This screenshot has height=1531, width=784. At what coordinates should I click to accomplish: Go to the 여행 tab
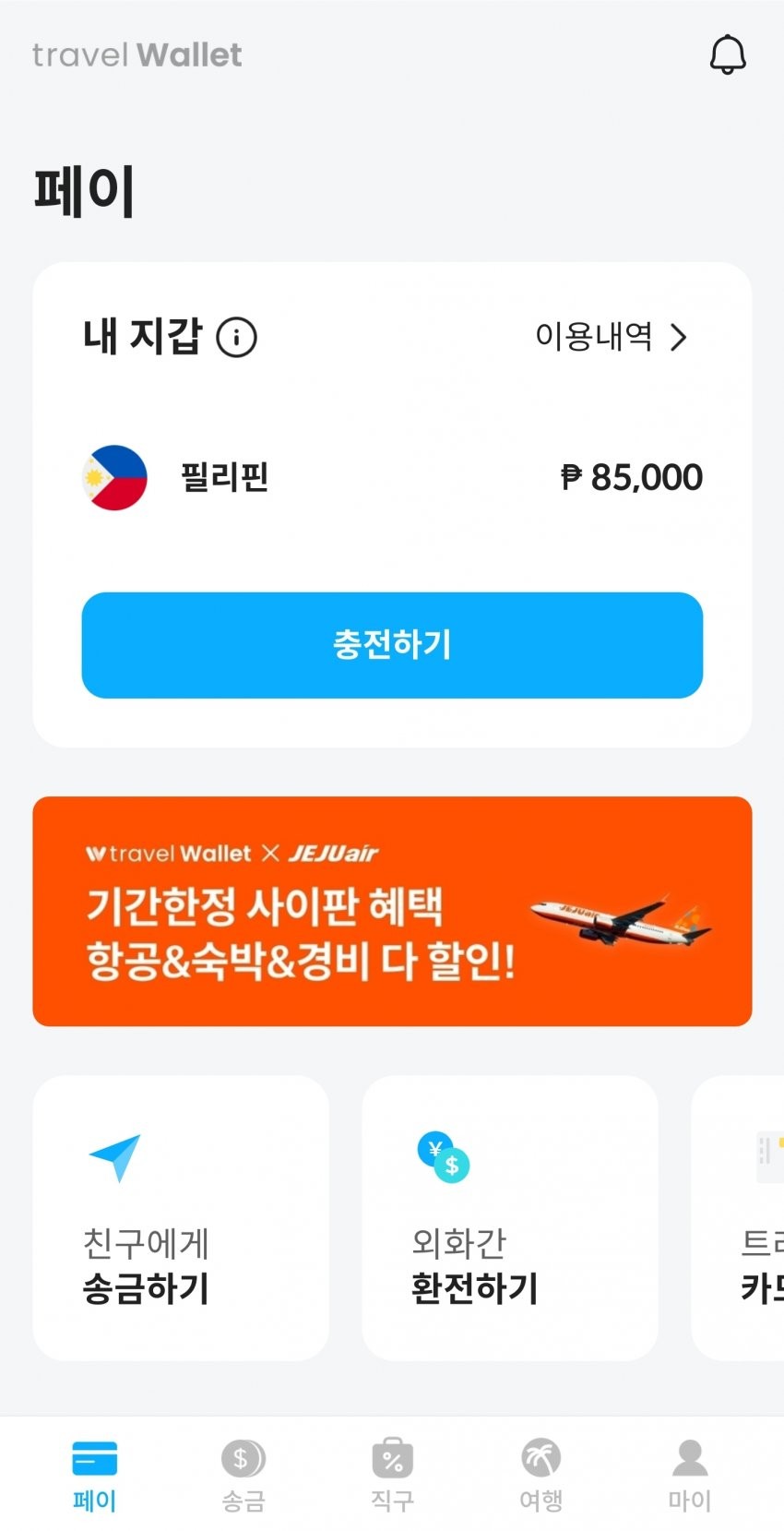click(540, 1475)
